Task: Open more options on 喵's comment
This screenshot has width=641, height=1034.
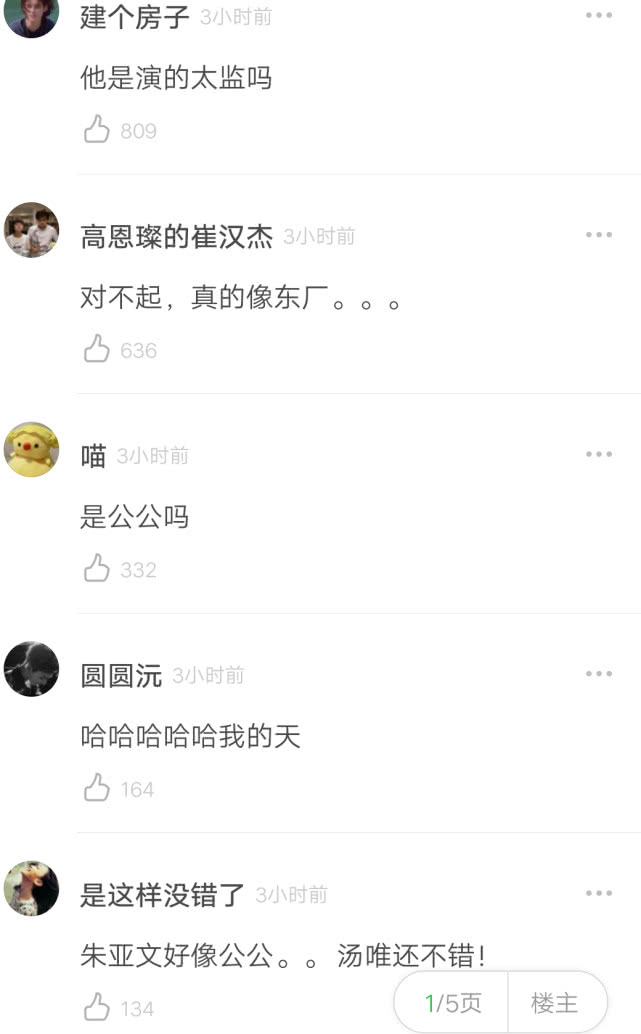Action: click(599, 455)
